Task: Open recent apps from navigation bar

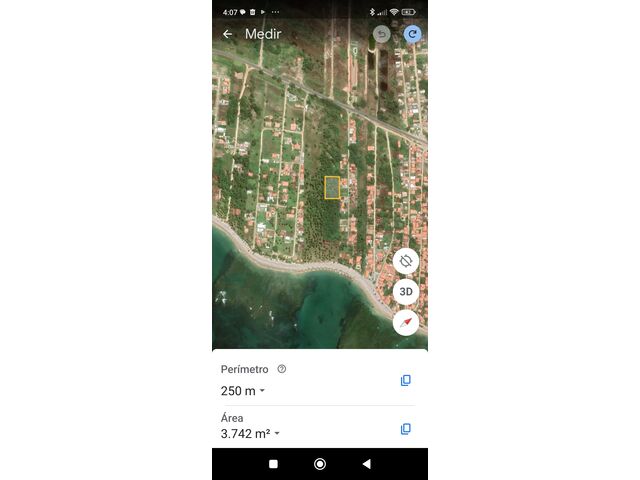Action: (273, 464)
